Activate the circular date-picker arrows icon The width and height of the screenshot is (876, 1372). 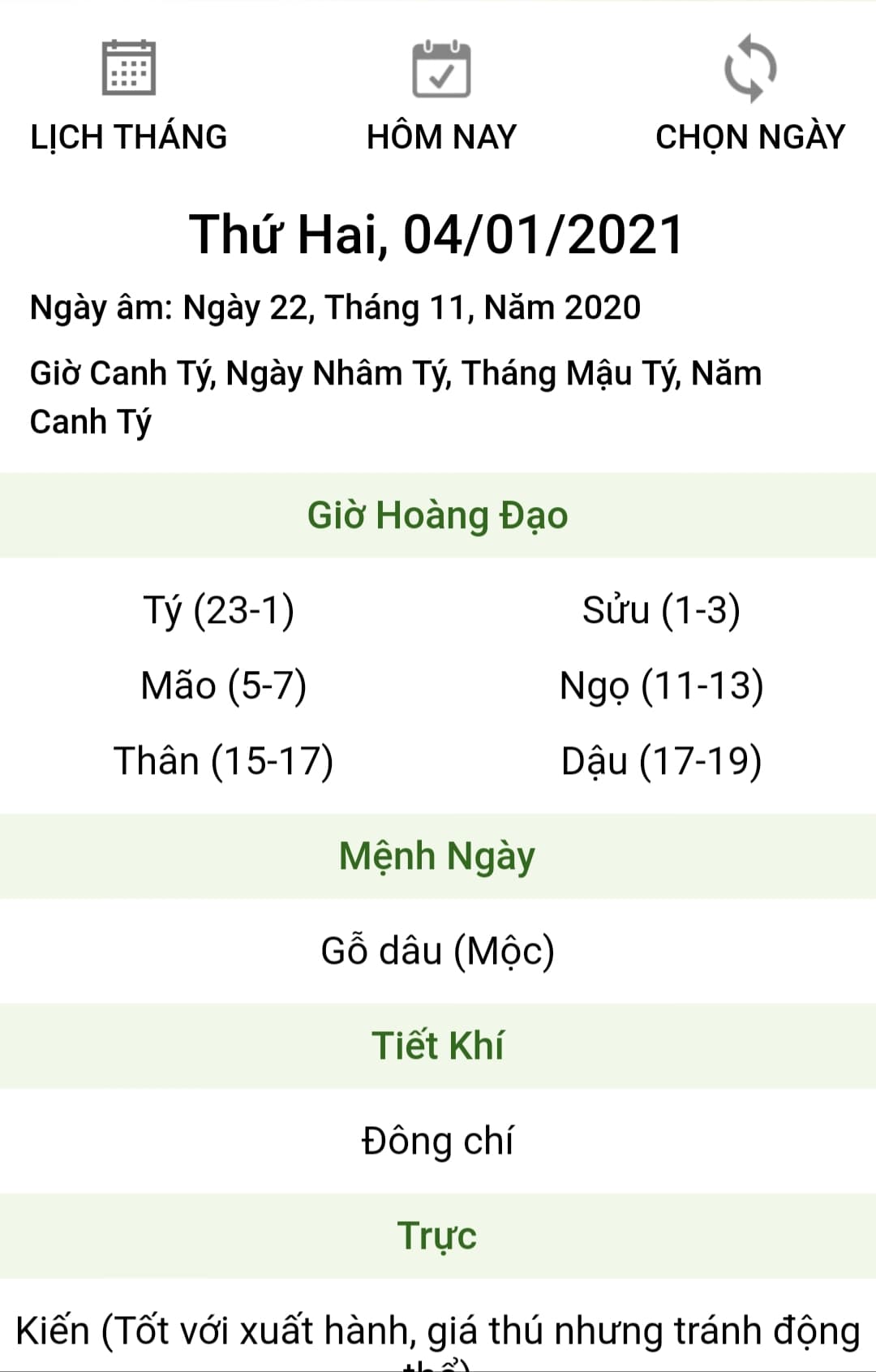750,69
